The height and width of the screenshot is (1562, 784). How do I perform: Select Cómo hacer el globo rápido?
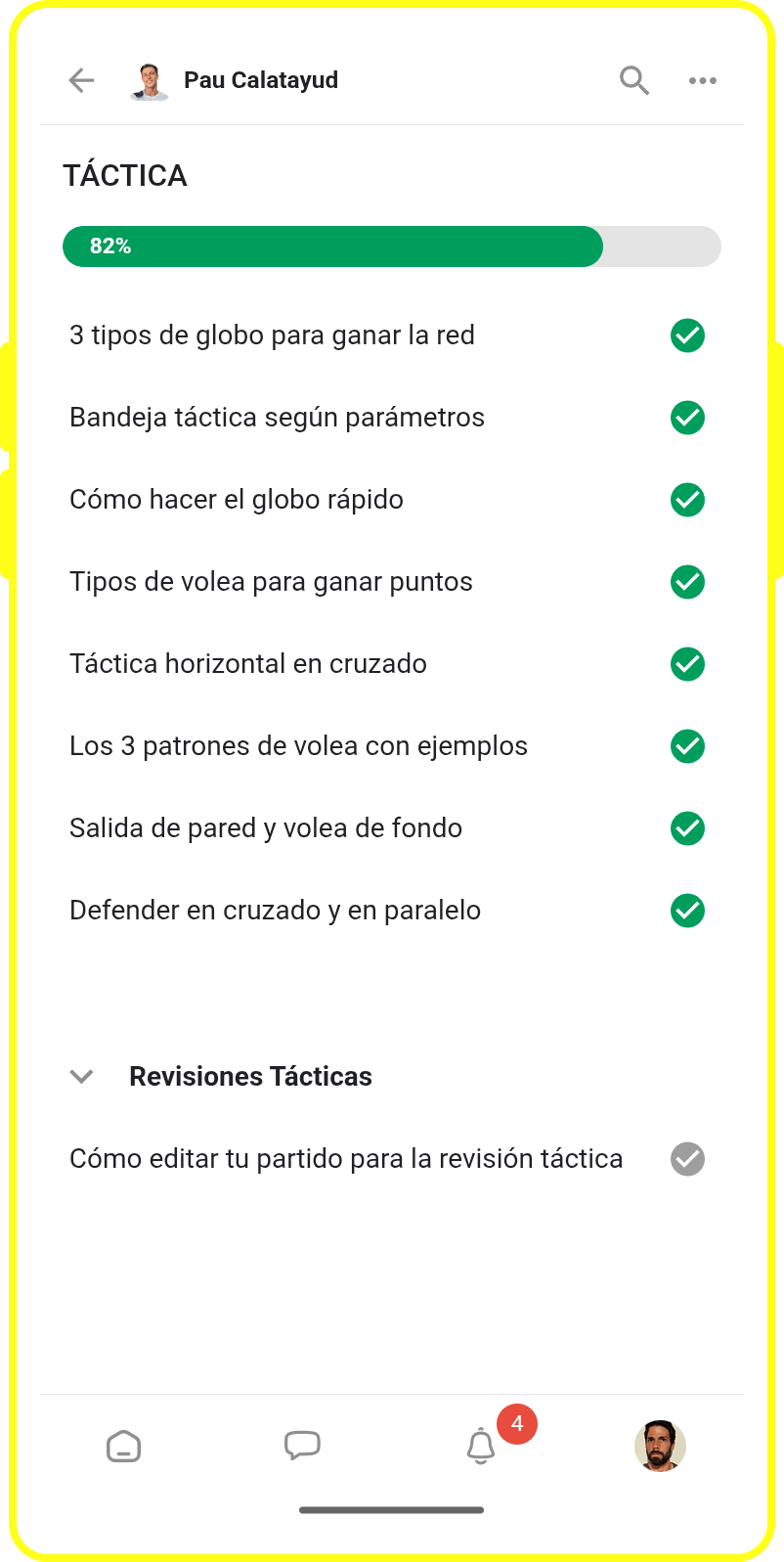tap(237, 500)
